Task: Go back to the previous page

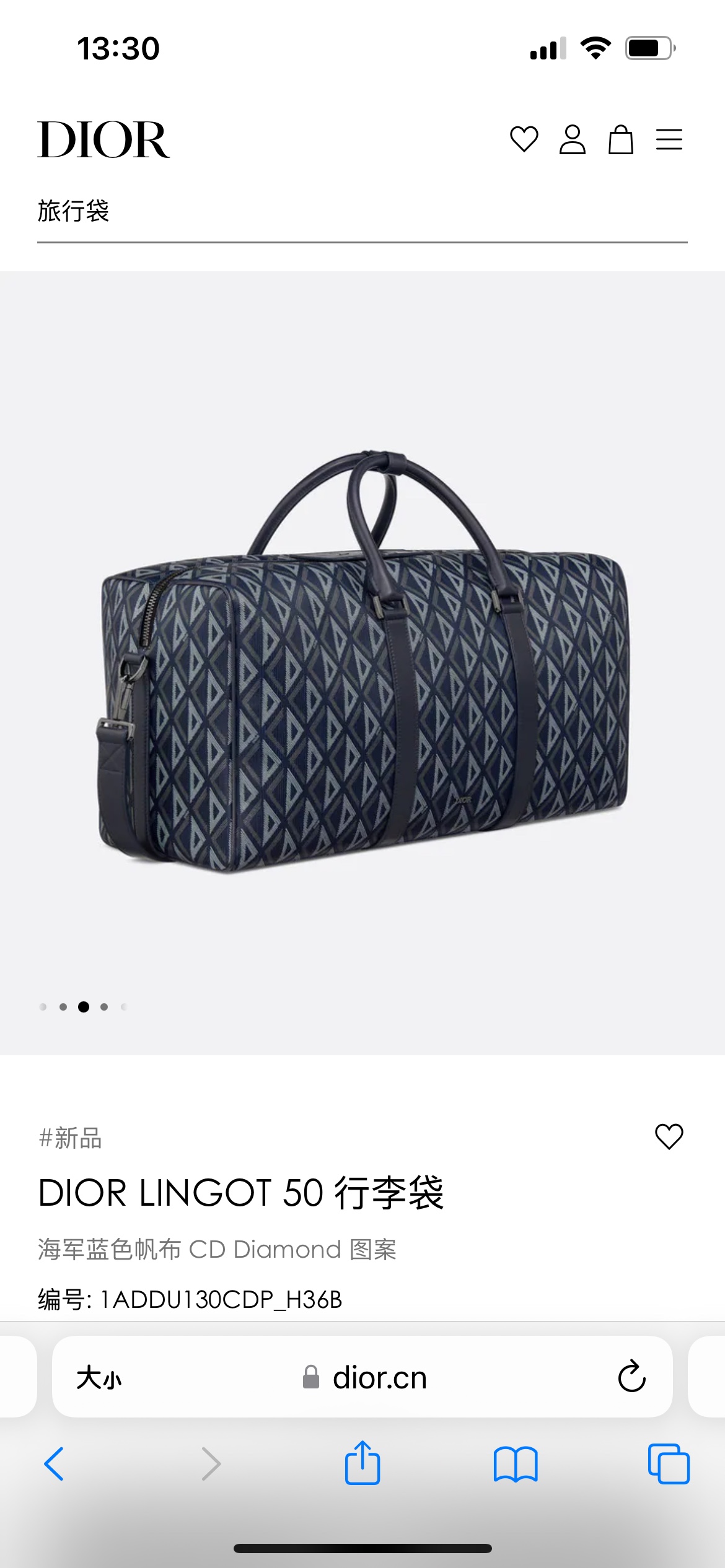Action: (55, 1464)
